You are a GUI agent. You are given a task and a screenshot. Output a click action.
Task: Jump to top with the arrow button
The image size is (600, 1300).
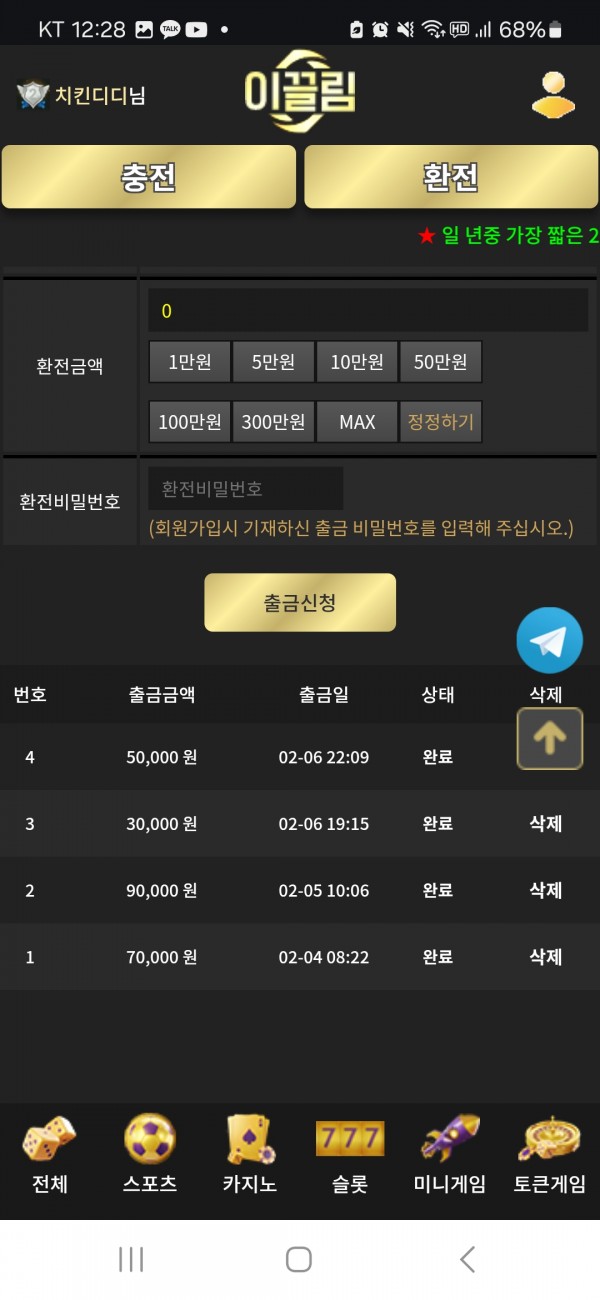pyautogui.click(x=549, y=738)
